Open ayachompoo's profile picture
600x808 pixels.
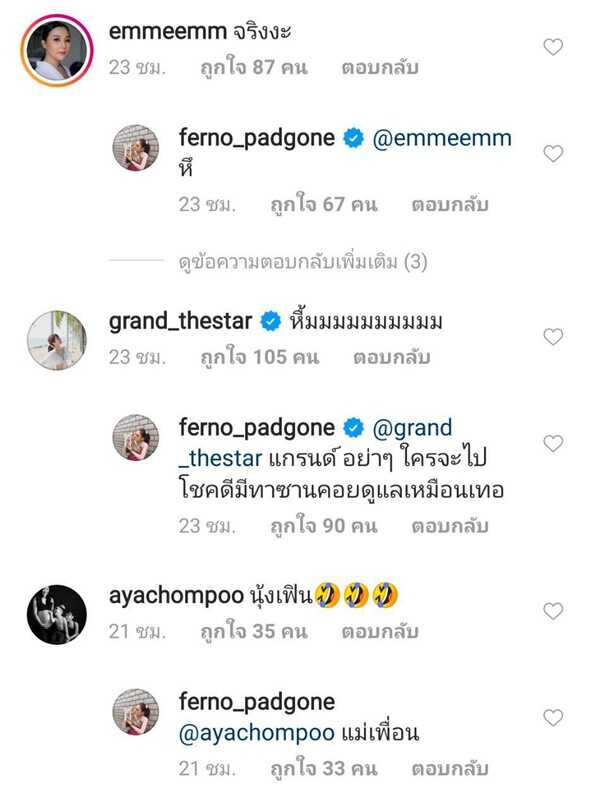coord(56,614)
